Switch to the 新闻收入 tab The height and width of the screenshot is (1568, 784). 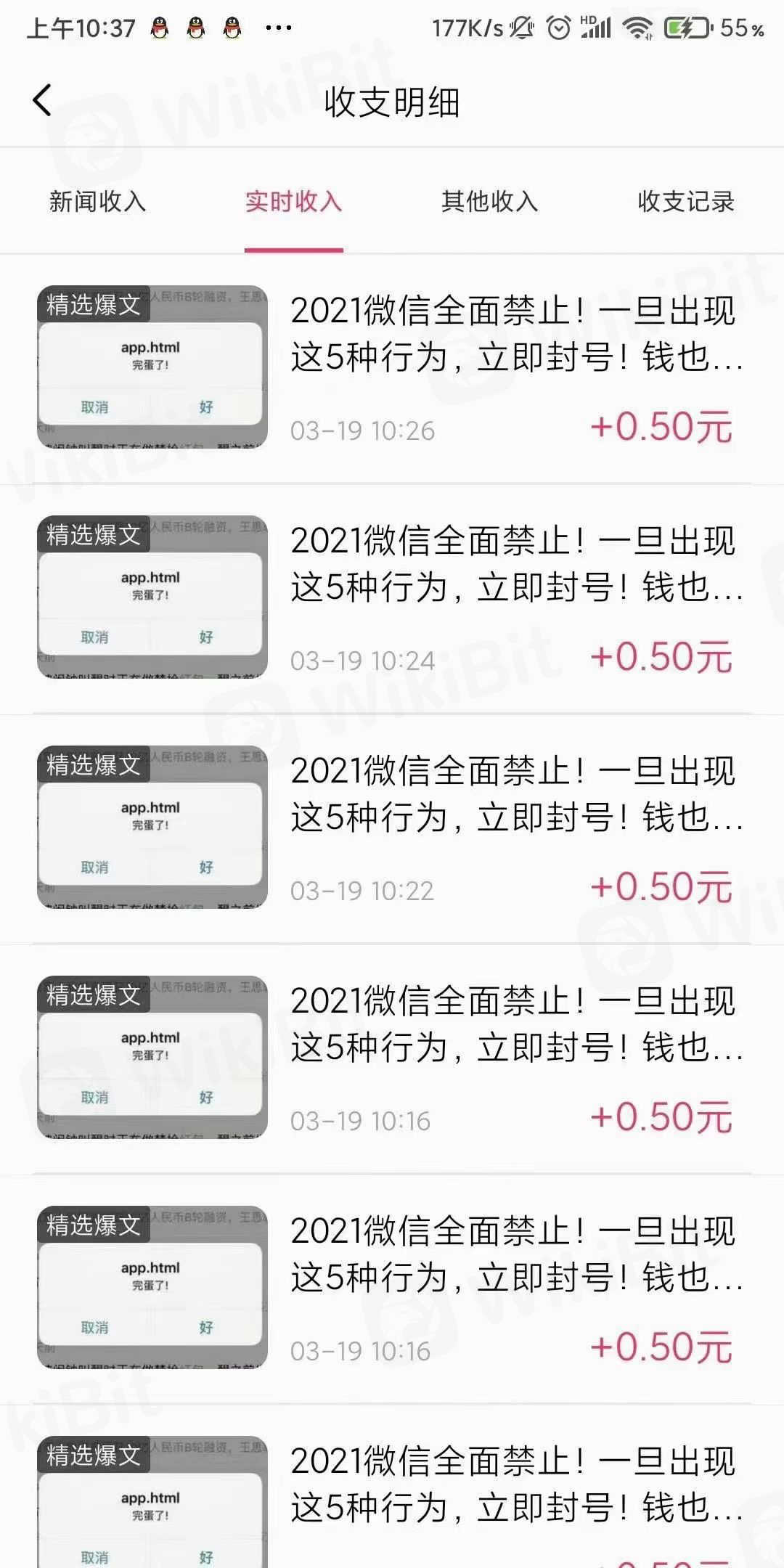[x=97, y=202]
